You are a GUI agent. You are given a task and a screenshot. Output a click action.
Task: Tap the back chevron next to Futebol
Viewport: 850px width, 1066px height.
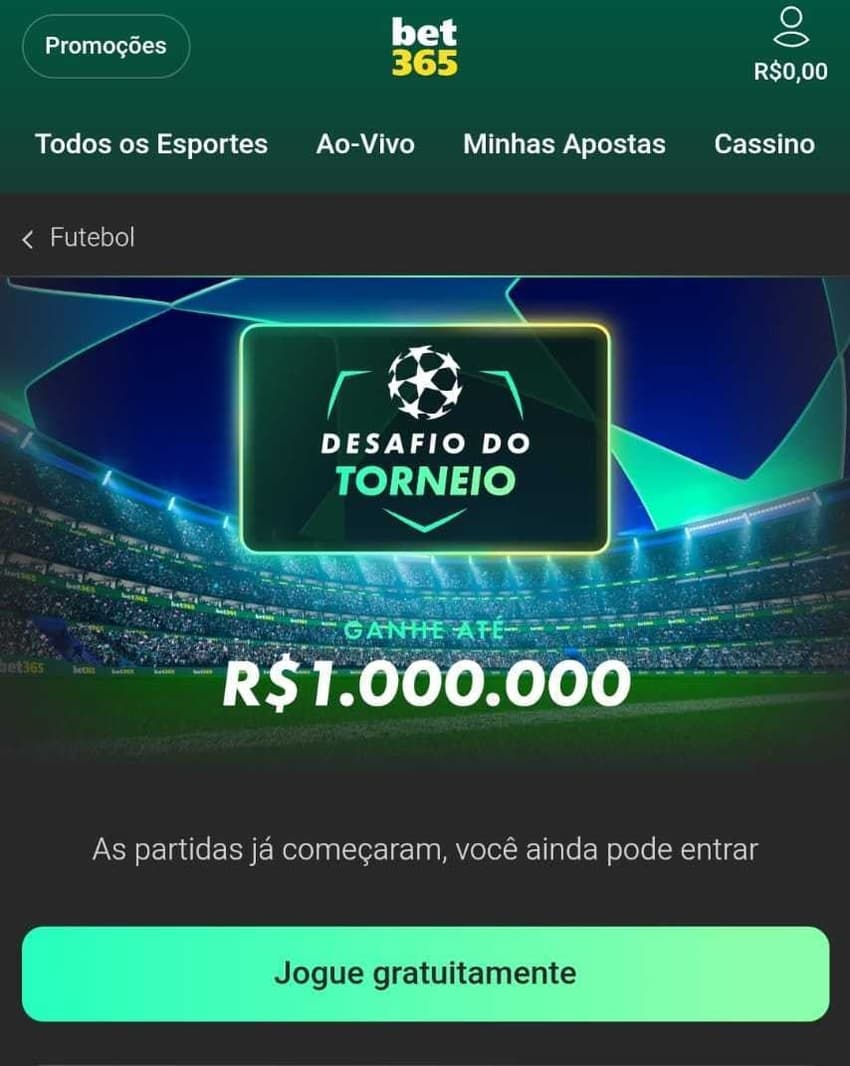point(25,238)
